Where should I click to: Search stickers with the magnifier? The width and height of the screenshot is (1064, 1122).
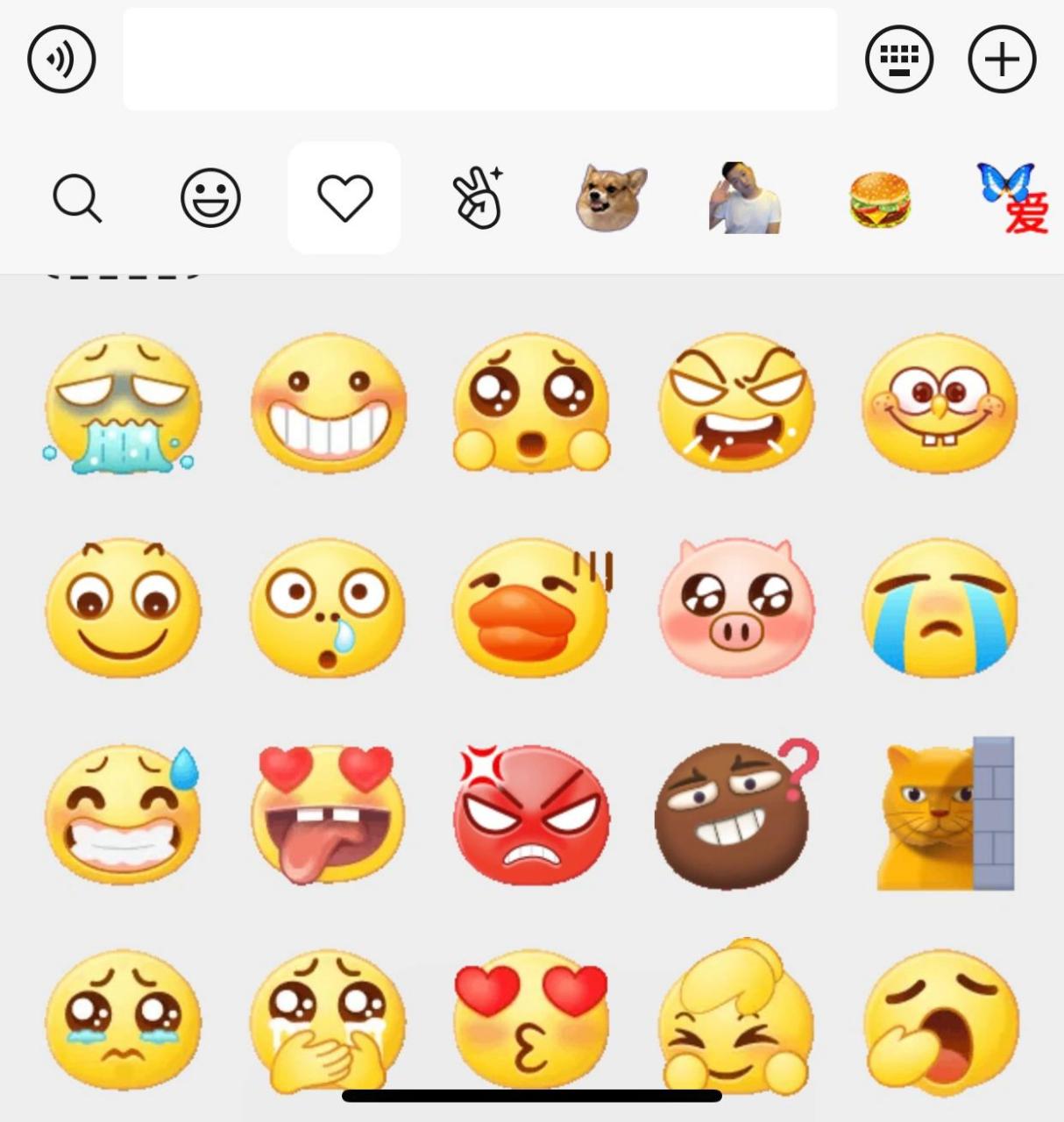pyautogui.click(x=77, y=198)
